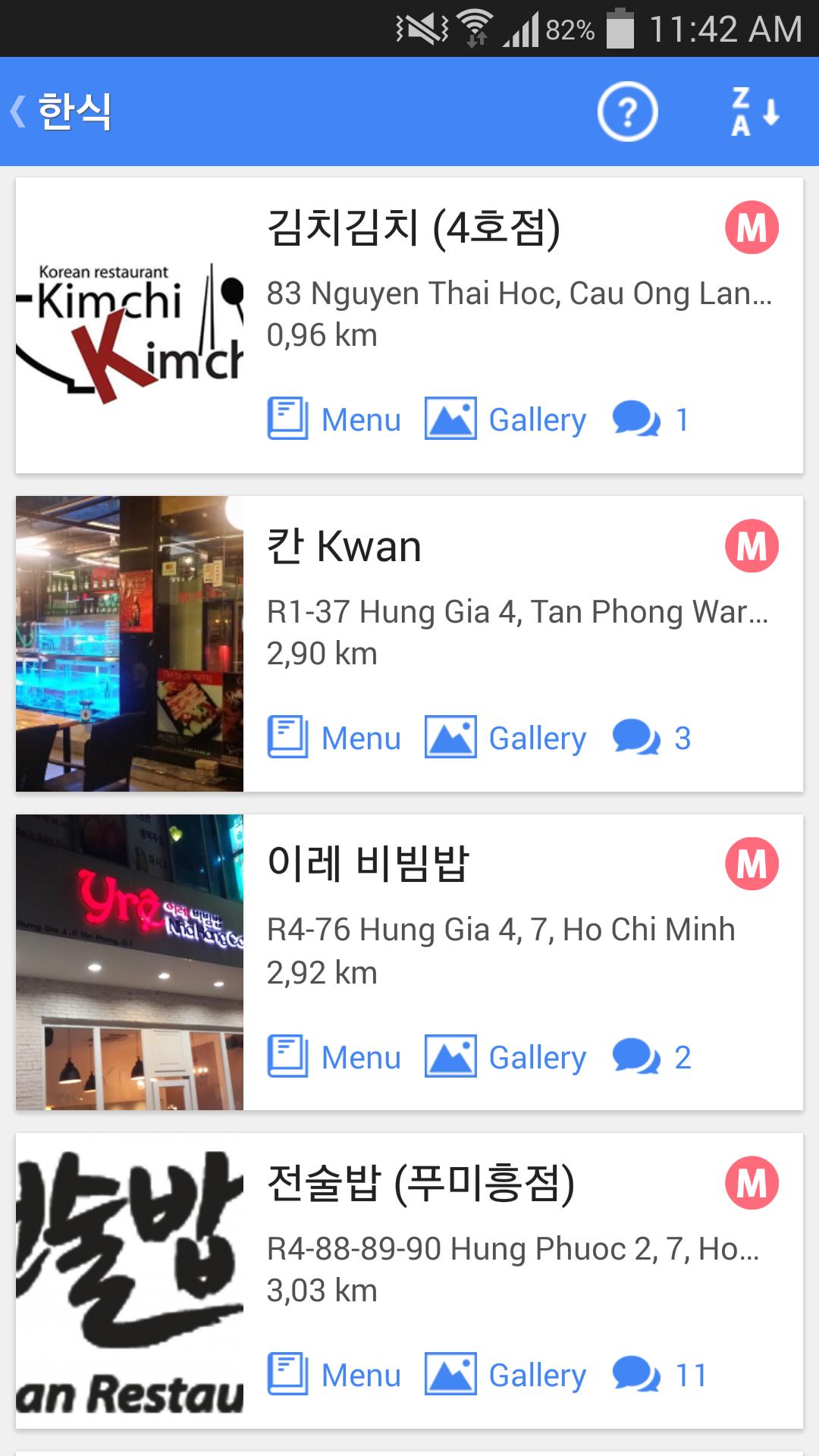
Task: Change sort order with Z-A icon
Action: (x=755, y=112)
